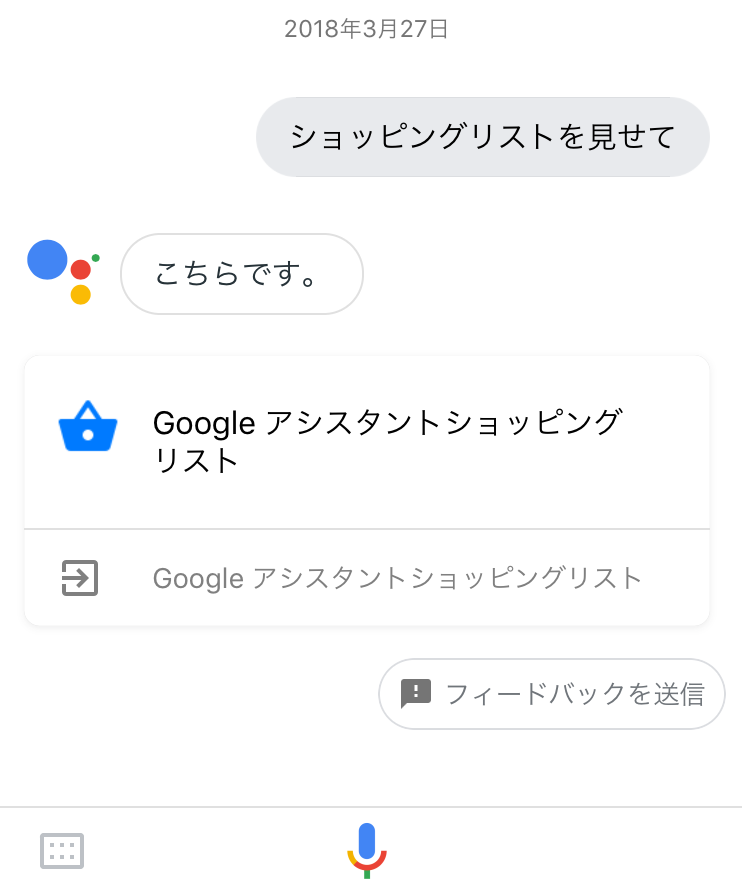This screenshot has width=742, height=892.
Task: Tap the yellow dot in the Assistant logo
Action: click(x=80, y=294)
